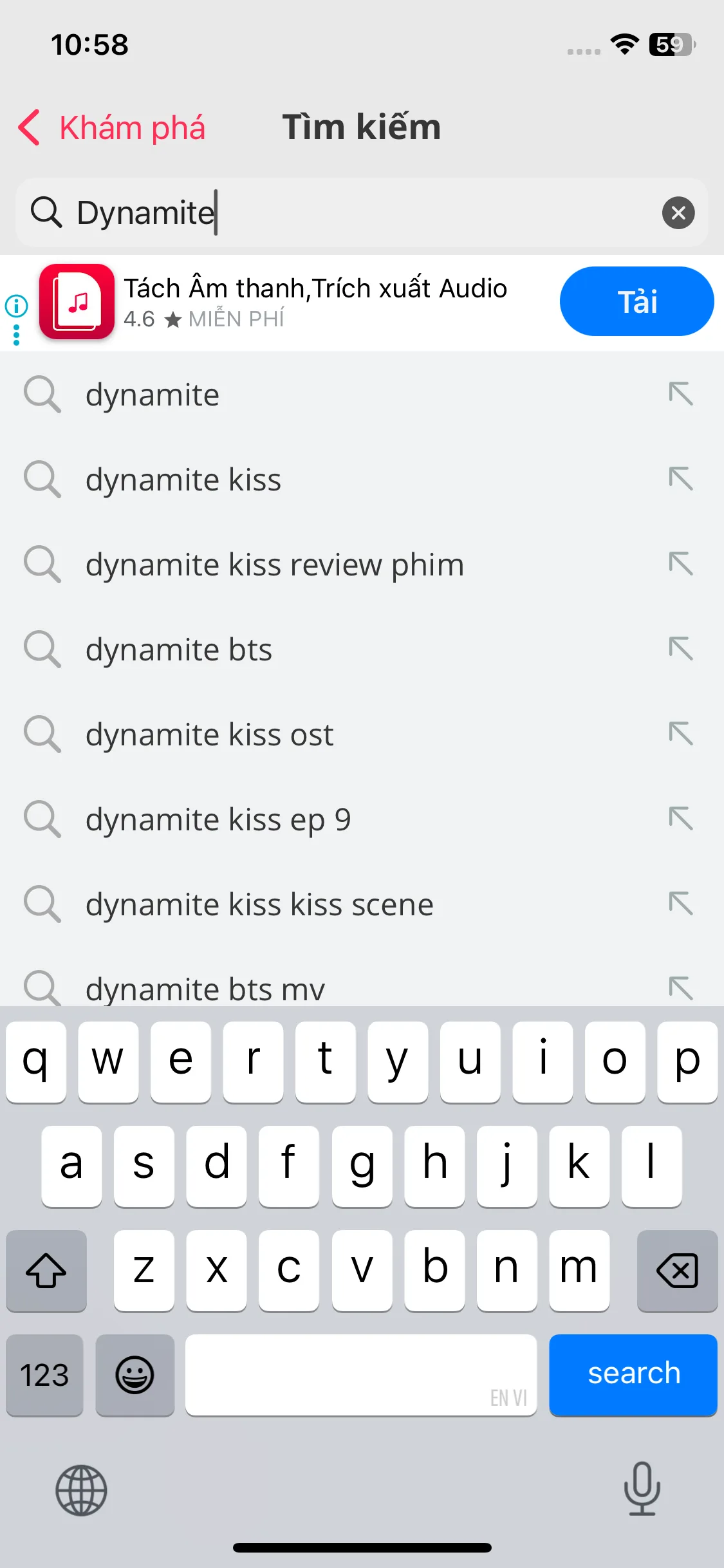Screen dimensions: 724x1568
Task: Insert 'dynamite bts' using its arrow icon
Action: 680,649
